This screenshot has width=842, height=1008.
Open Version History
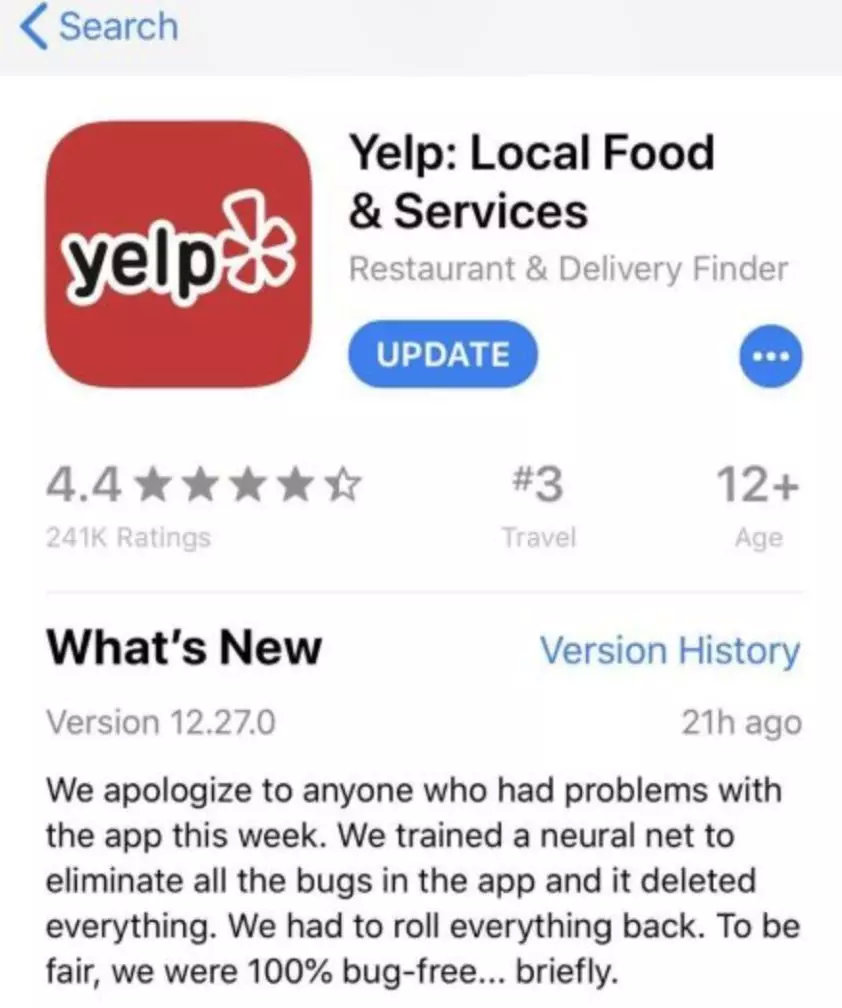coord(670,651)
